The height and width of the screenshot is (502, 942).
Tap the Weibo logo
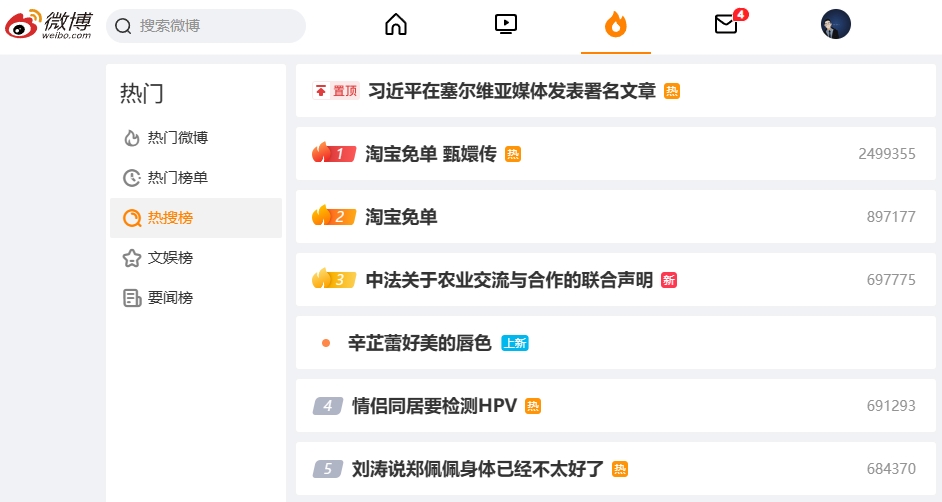(x=49, y=25)
